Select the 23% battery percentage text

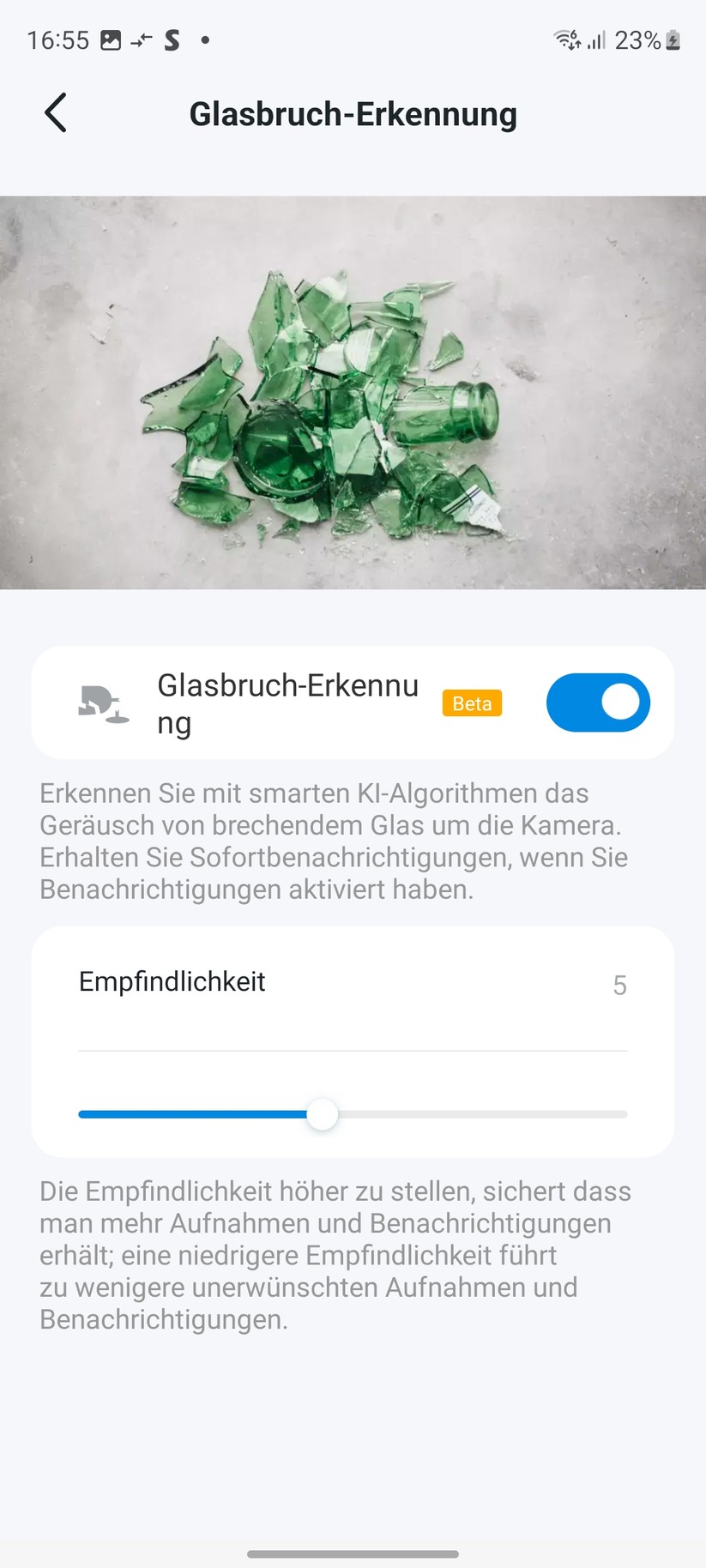point(639,39)
